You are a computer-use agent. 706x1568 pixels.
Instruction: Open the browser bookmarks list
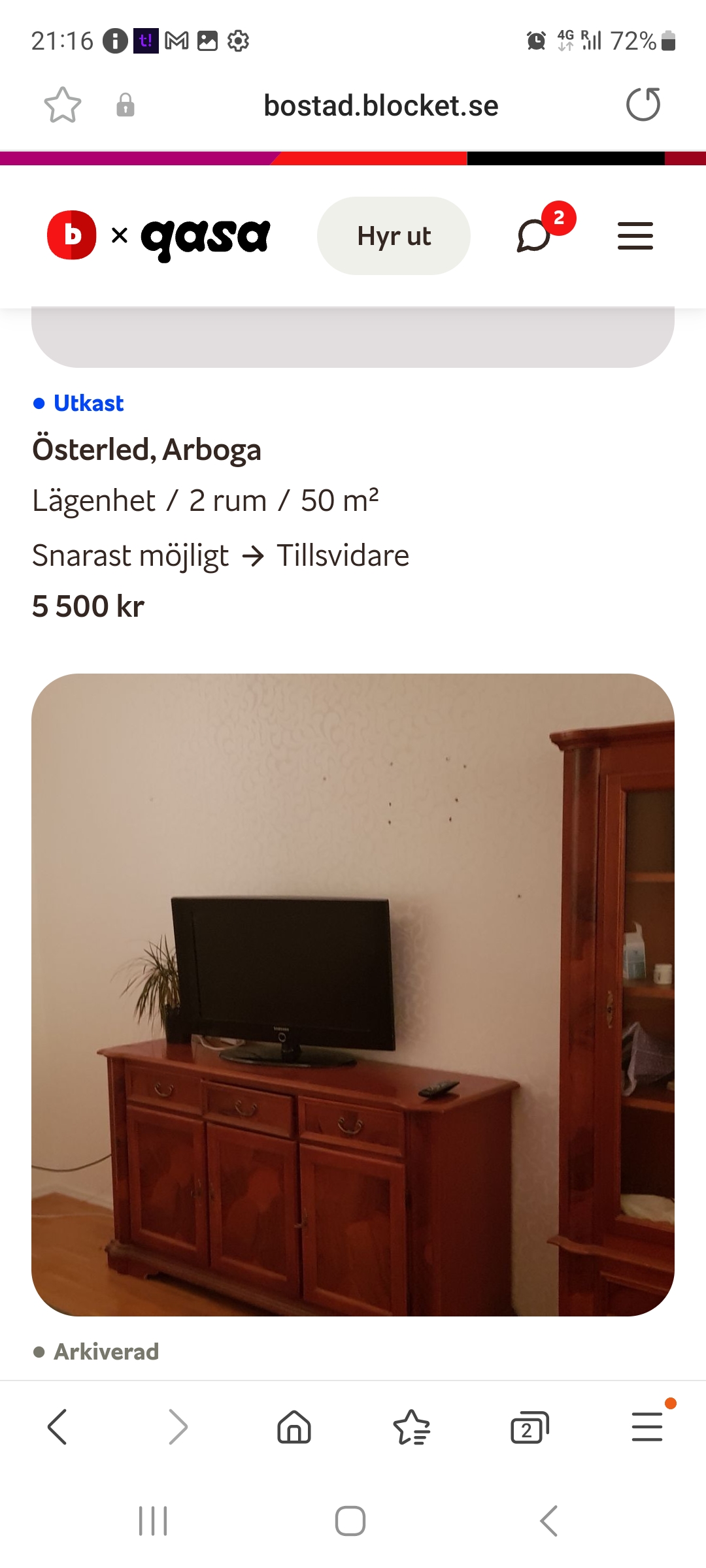coord(412,1427)
